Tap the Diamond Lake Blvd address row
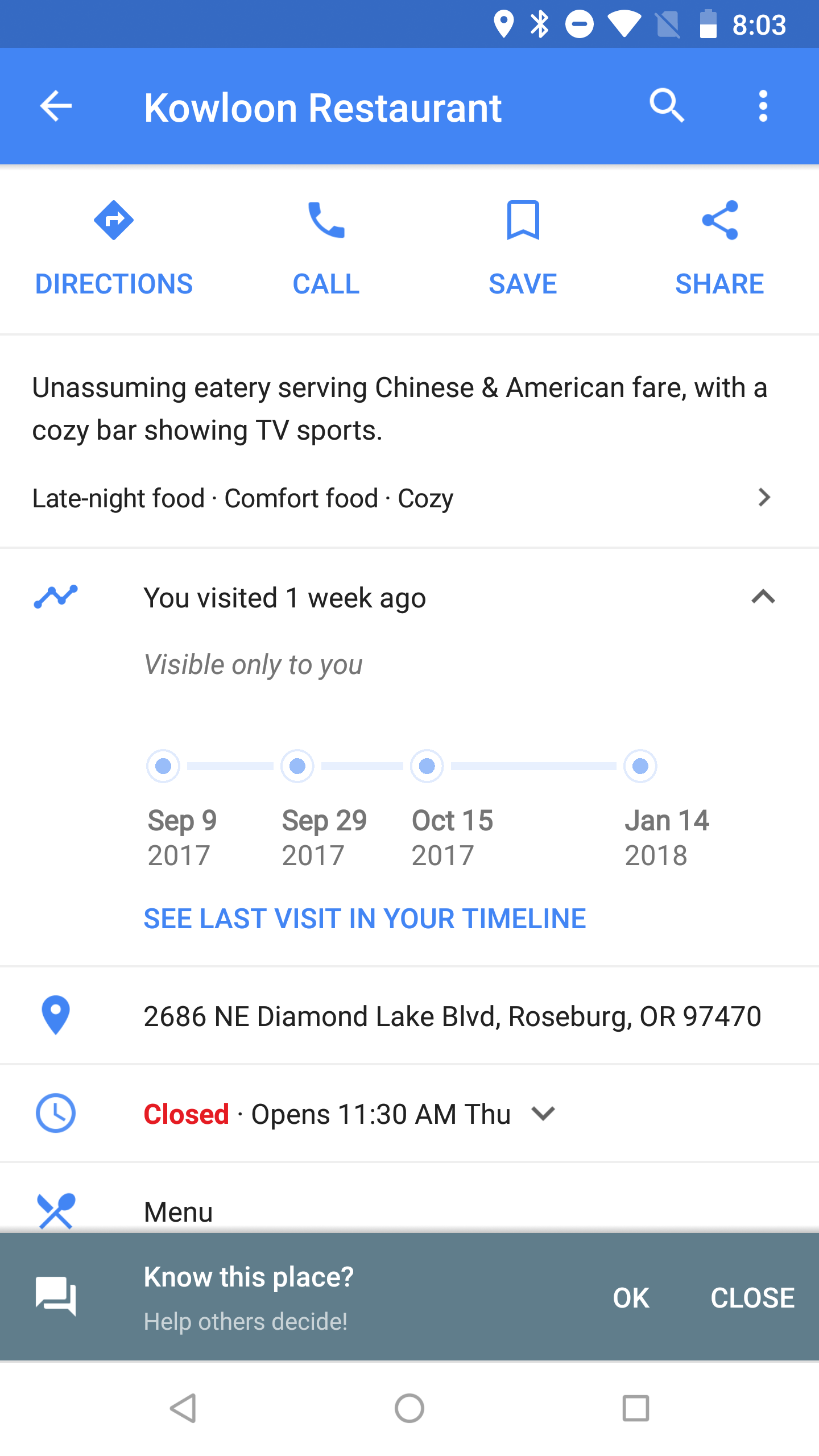 [409, 1016]
